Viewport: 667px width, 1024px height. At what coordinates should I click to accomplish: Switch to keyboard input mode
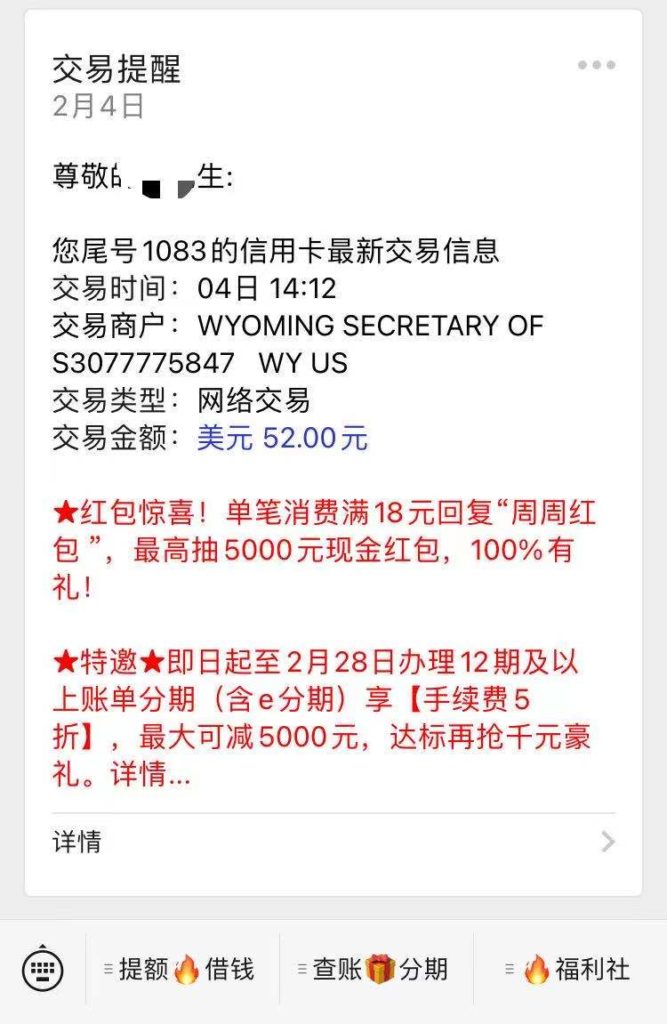43,969
